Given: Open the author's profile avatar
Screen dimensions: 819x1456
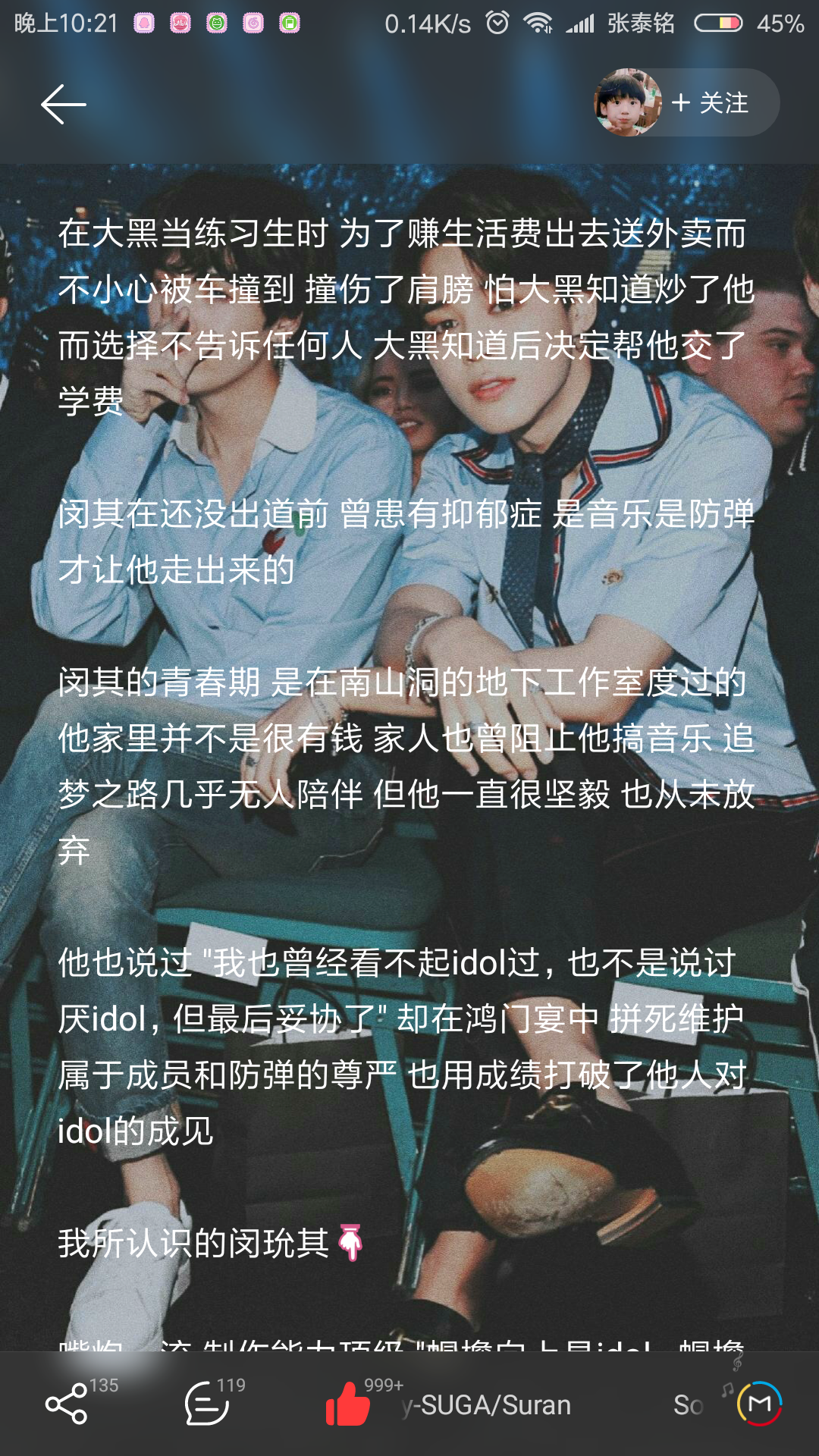Looking at the screenshot, I should [627, 102].
